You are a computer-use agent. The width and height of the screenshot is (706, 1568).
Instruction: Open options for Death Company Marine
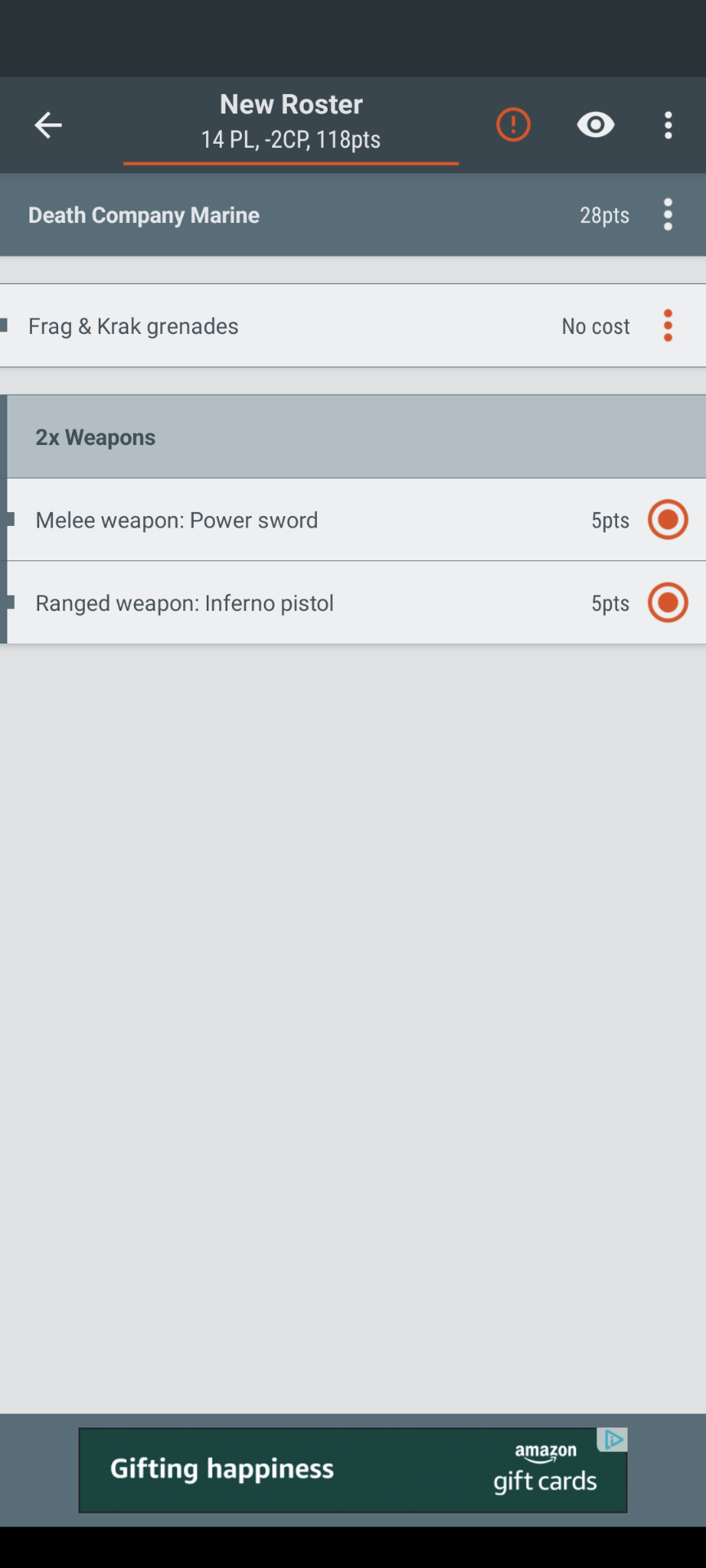668,214
